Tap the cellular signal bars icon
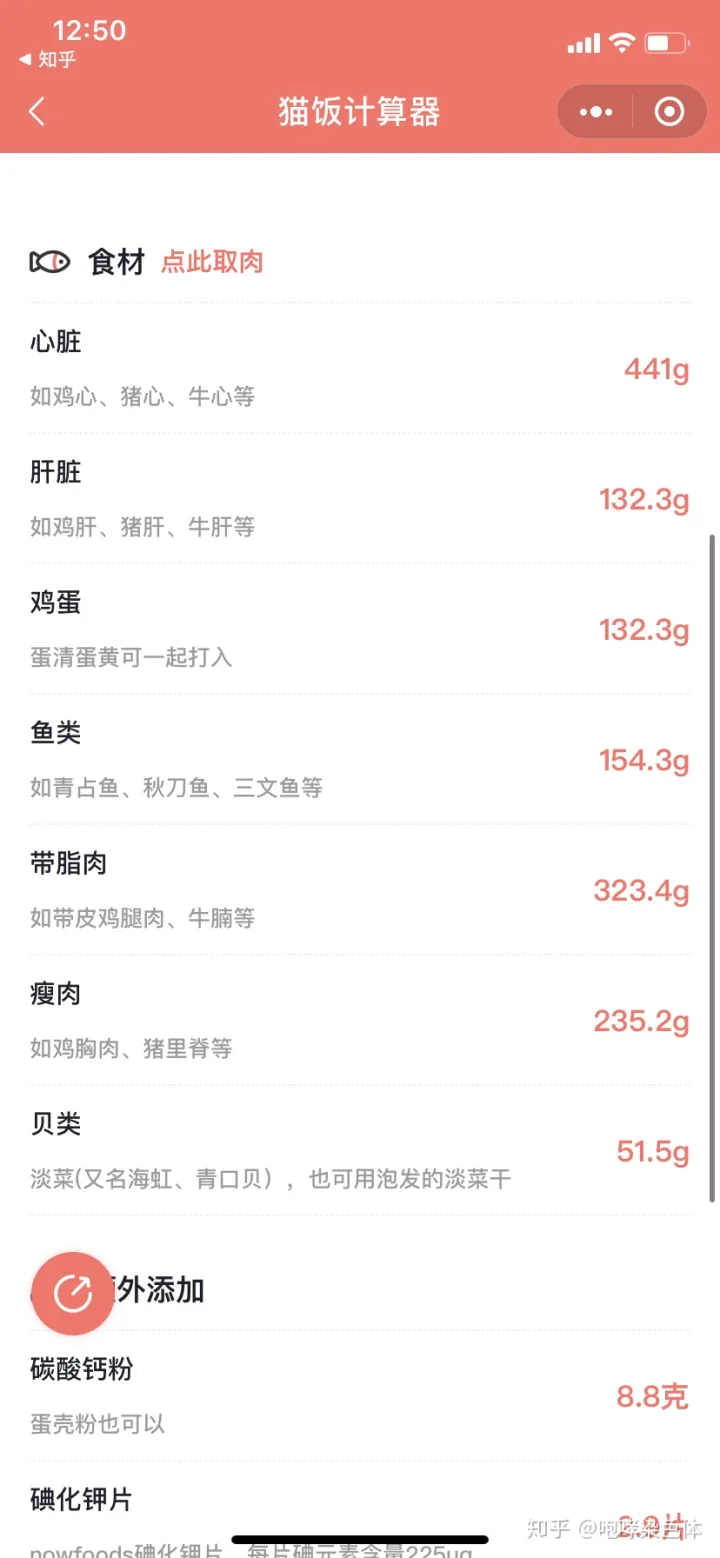 pyautogui.click(x=583, y=42)
